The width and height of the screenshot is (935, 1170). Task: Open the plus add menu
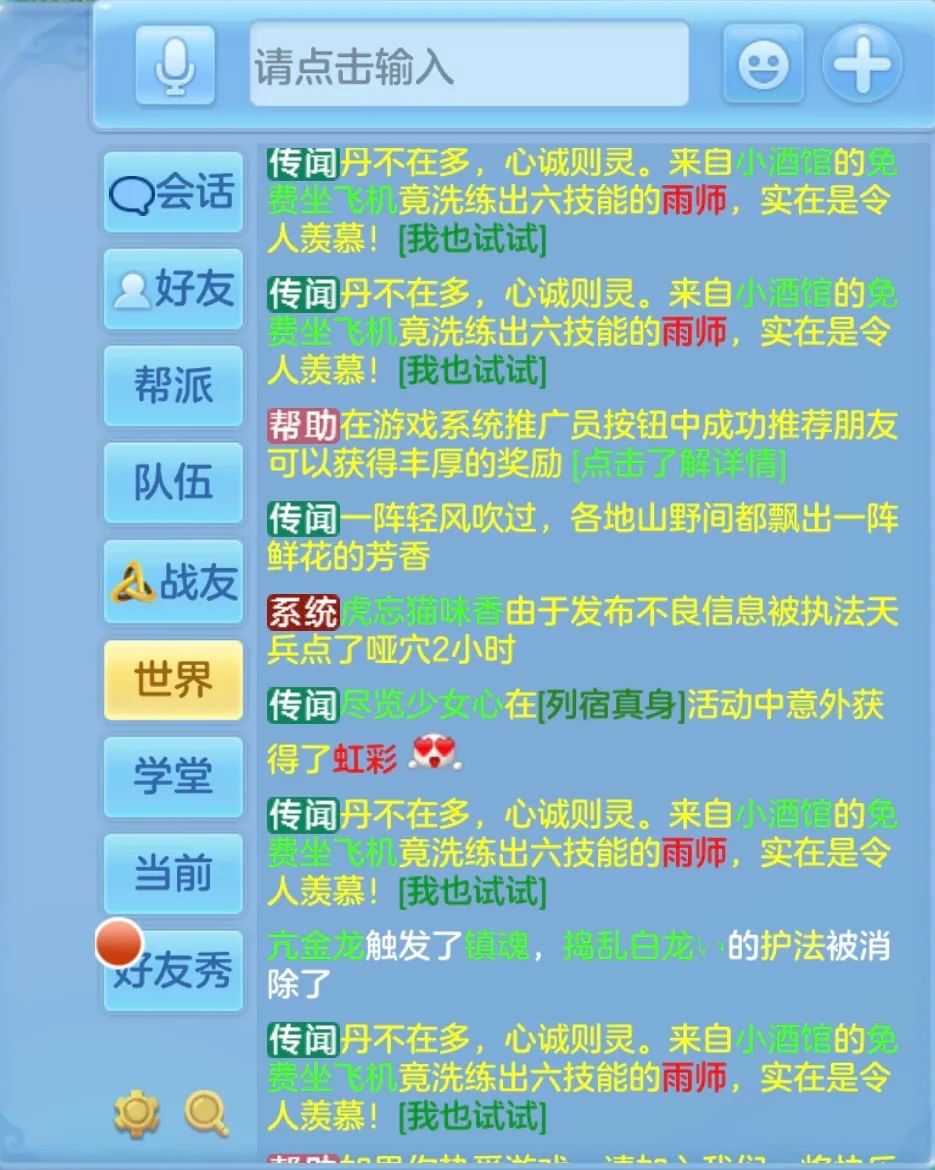[x=862, y=64]
